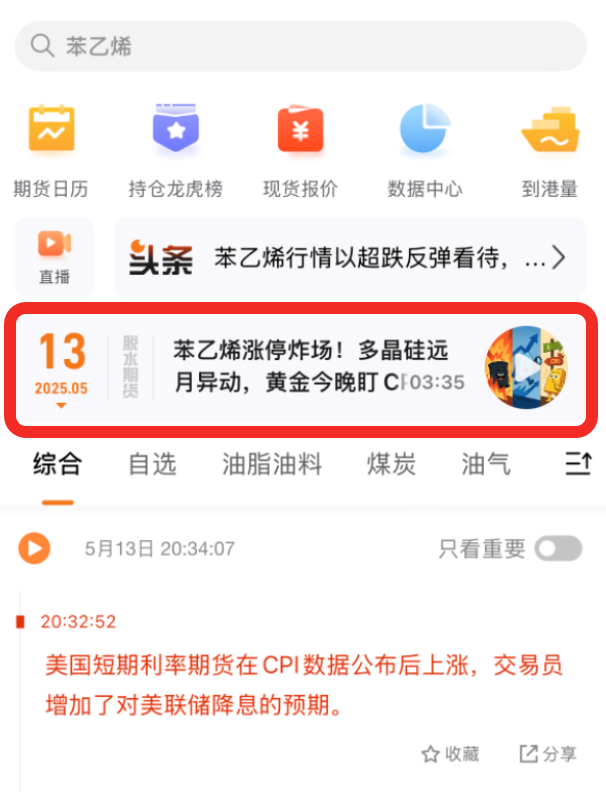Screen dimensions: 606x792
Task: Open 现货报价 quotes
Action: (x=300, y=150)
